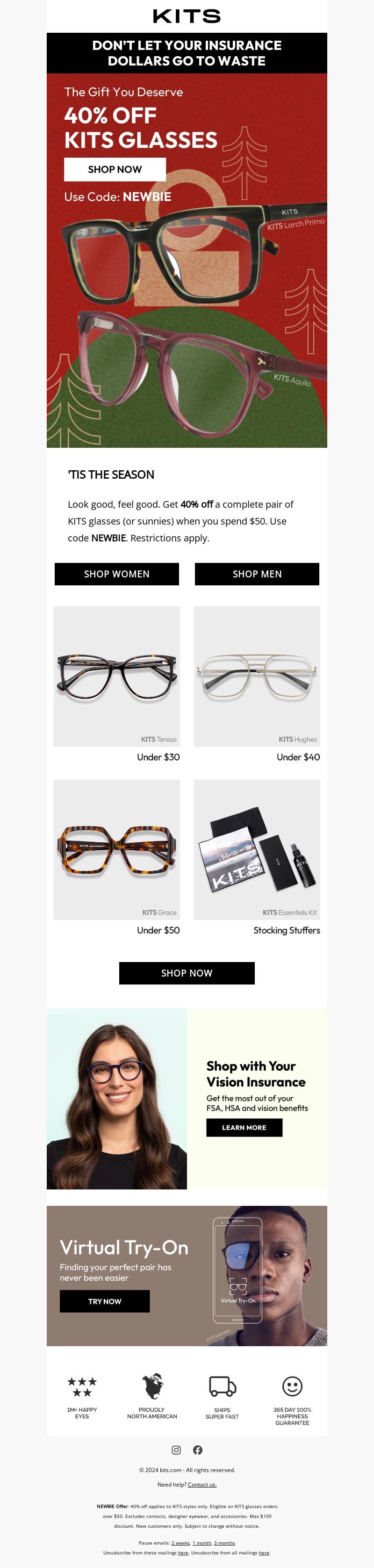Screen dimensions: 374x1568
Task: Pause emails for 2 weeks
Action: point(180,1543)
